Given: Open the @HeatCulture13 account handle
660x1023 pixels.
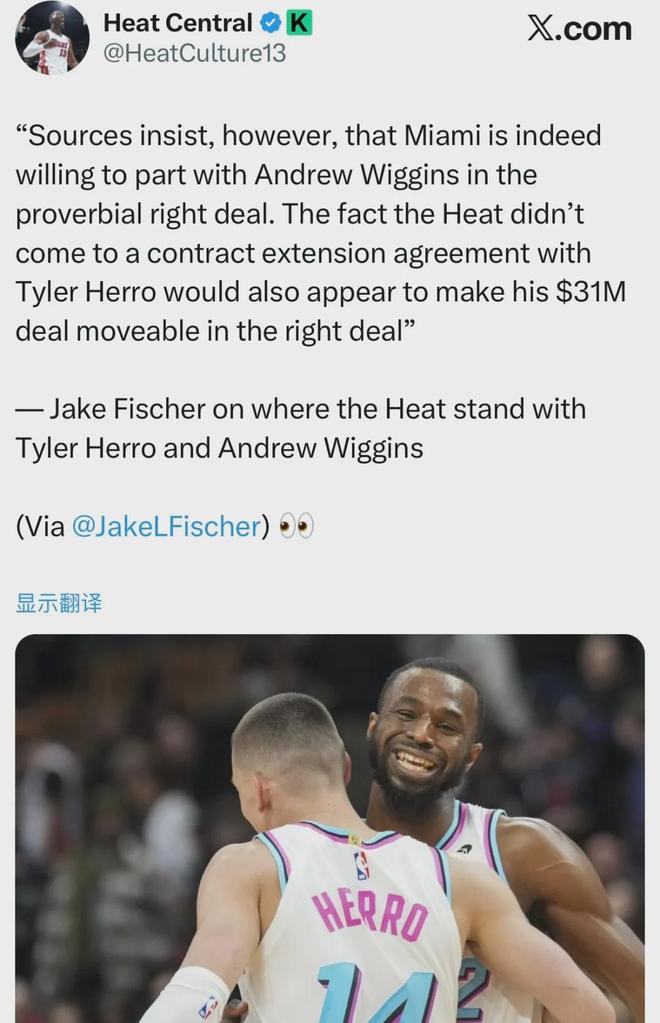Looking at the screenshot, I should point(194,54).
